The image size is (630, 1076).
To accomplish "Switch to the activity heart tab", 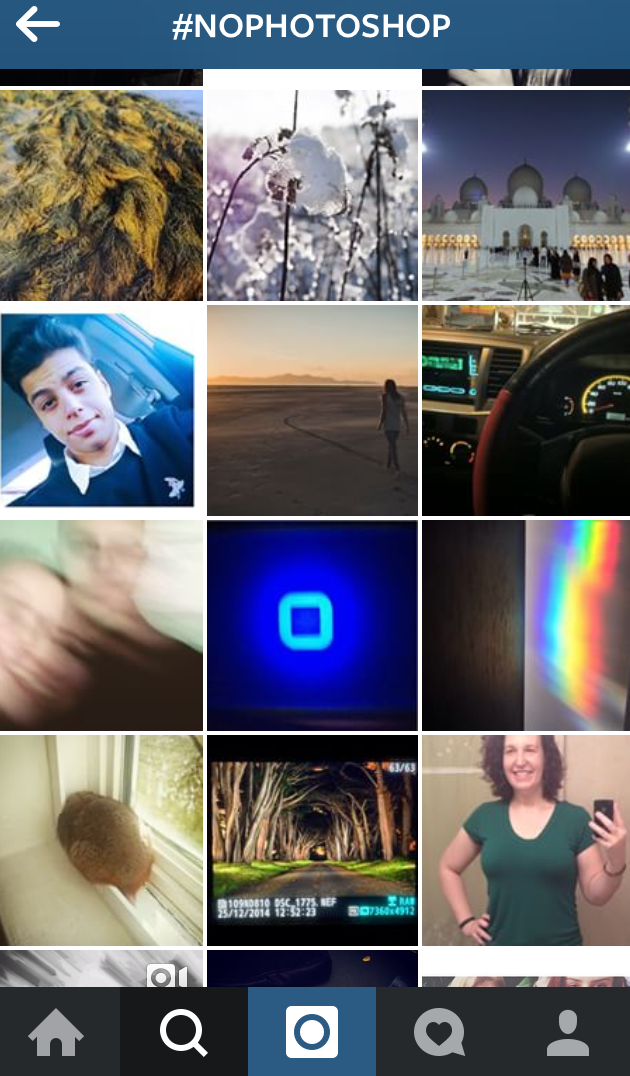I will tap(439, 1033).
